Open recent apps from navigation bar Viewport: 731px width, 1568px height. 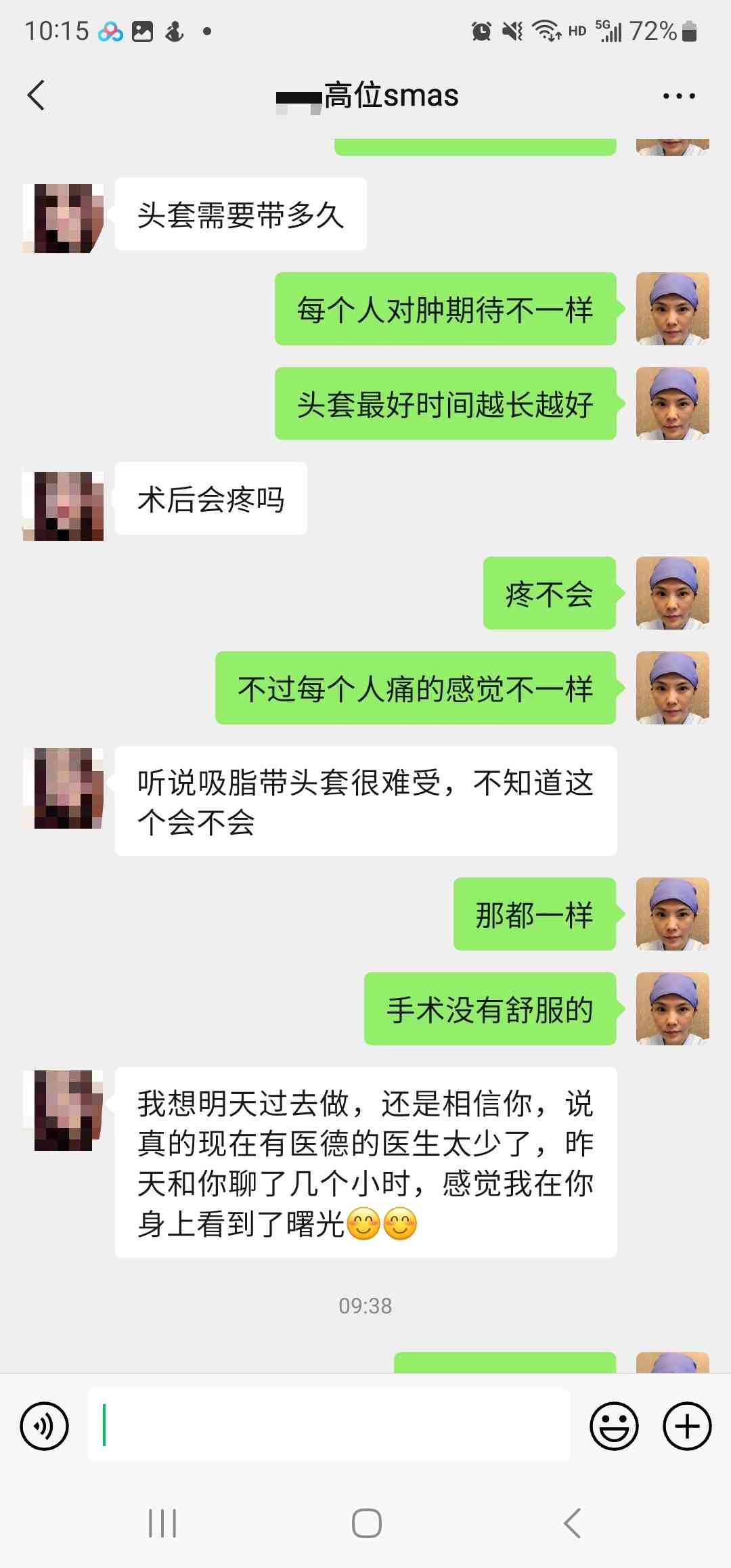coord(162,1523)
